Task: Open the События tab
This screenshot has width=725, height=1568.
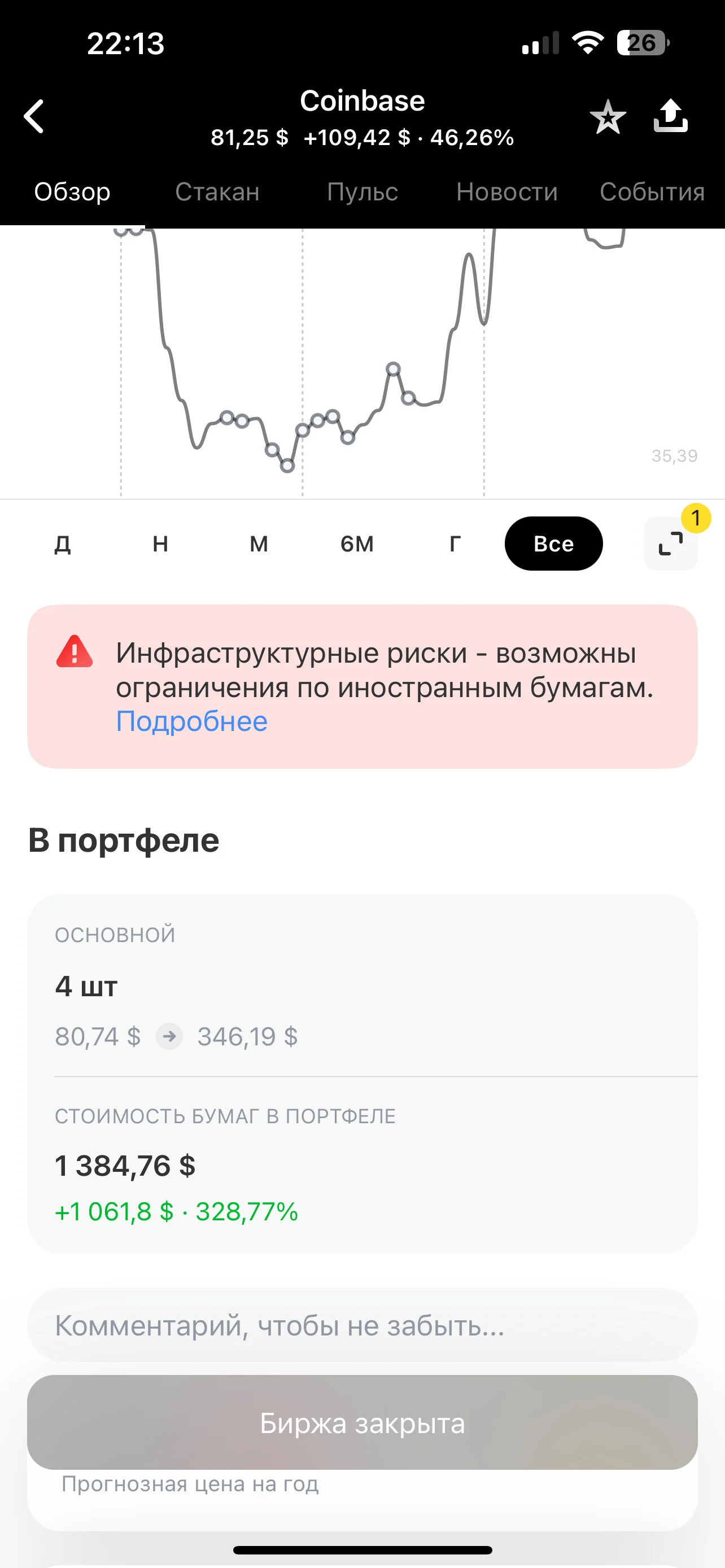Action: click(x=652, y=192)
